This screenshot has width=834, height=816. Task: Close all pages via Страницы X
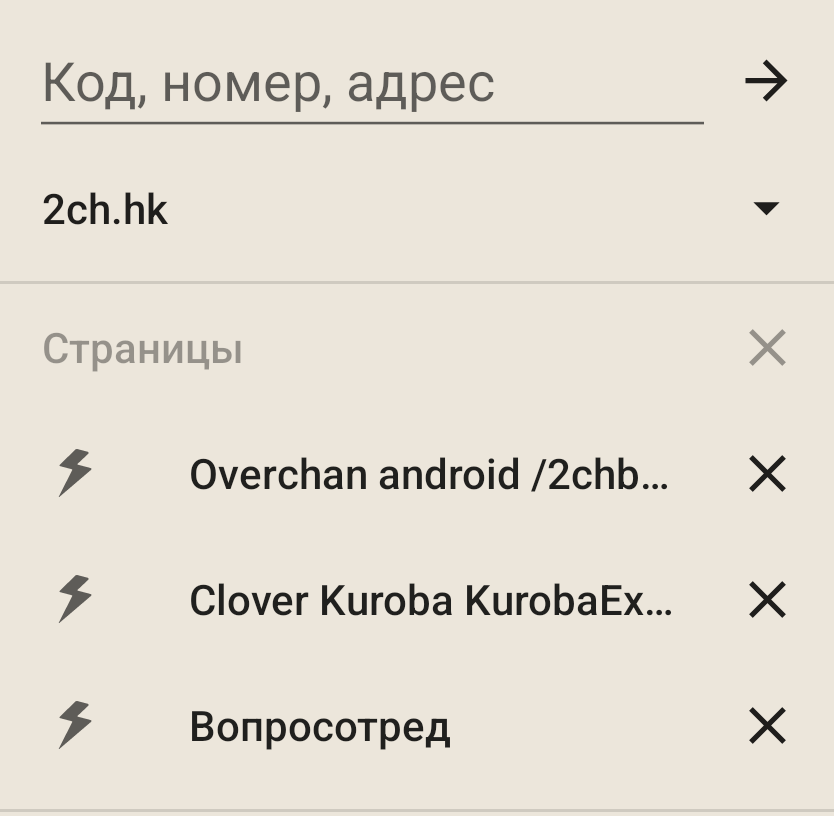[767, 349]
